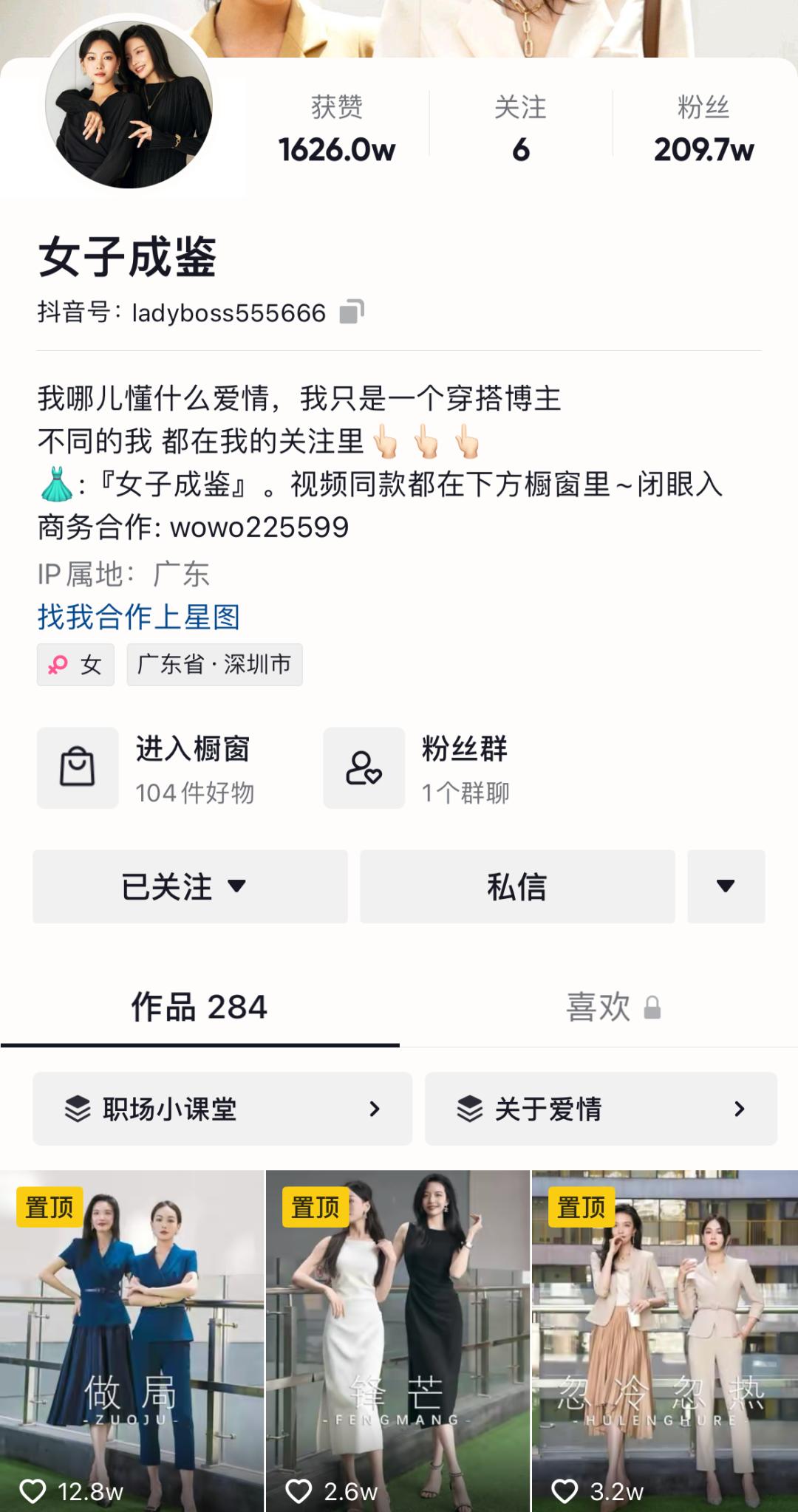Screen dimensions: 798x1512
Task: Tap the 已关注 following button
Action: [190, 886]
